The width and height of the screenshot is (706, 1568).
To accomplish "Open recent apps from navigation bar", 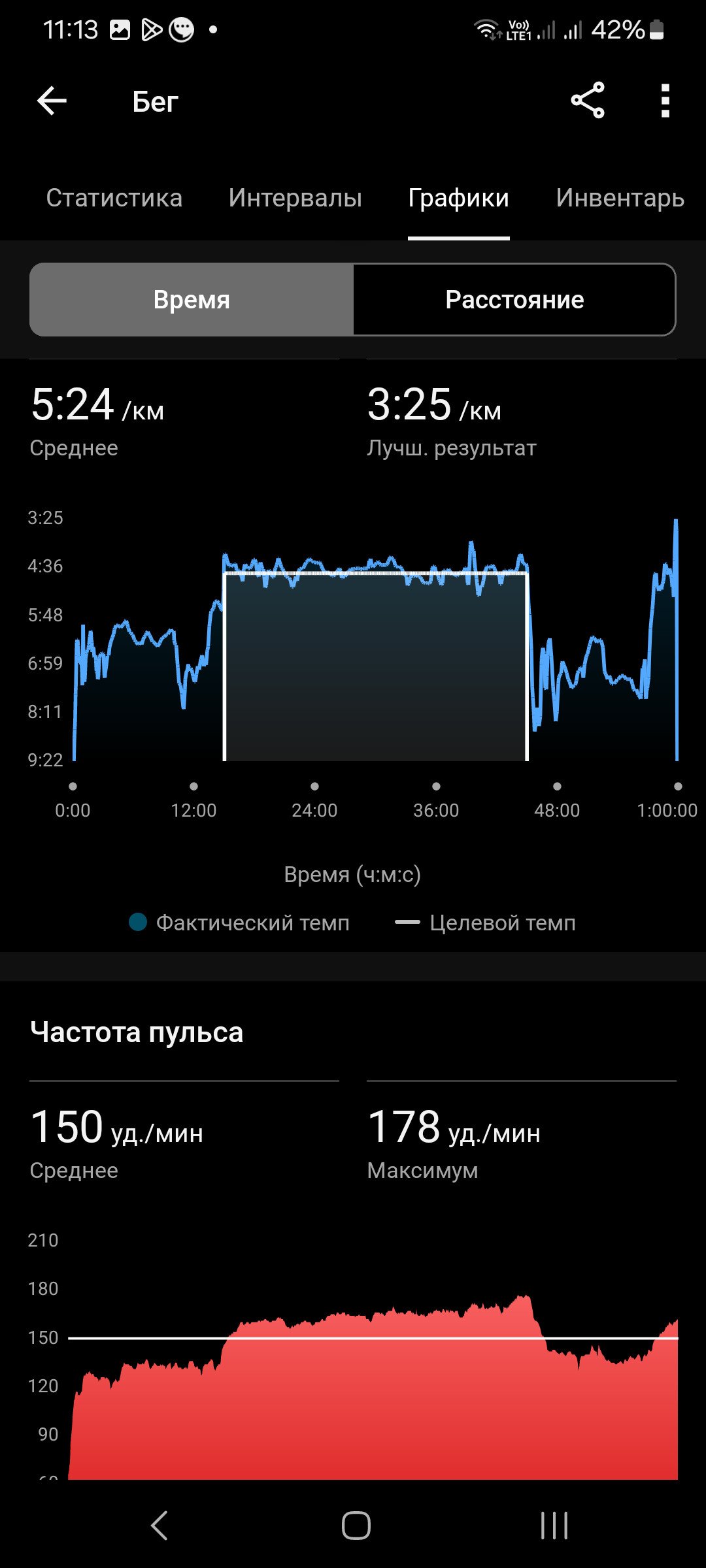I will [554, 1526].
